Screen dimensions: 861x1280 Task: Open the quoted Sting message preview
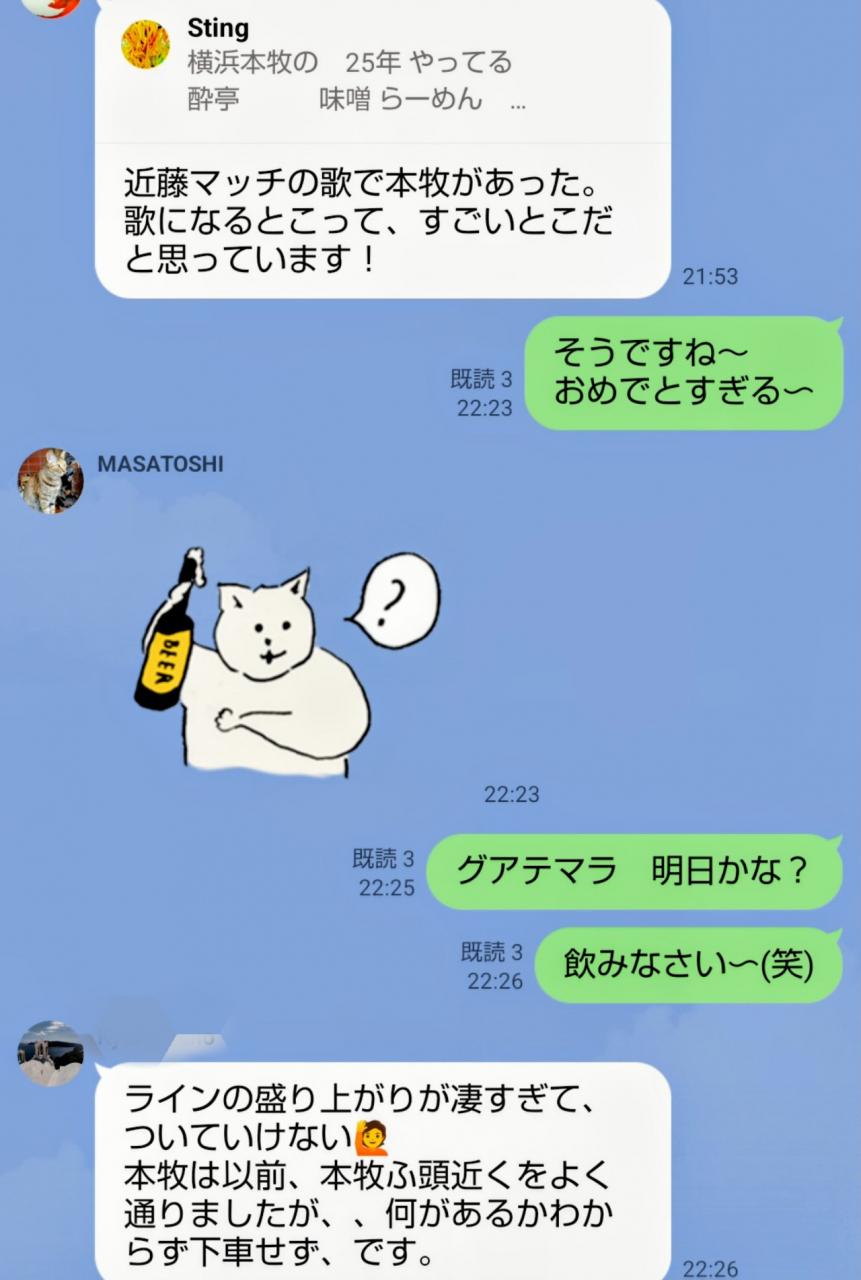[x=382, y=70]
